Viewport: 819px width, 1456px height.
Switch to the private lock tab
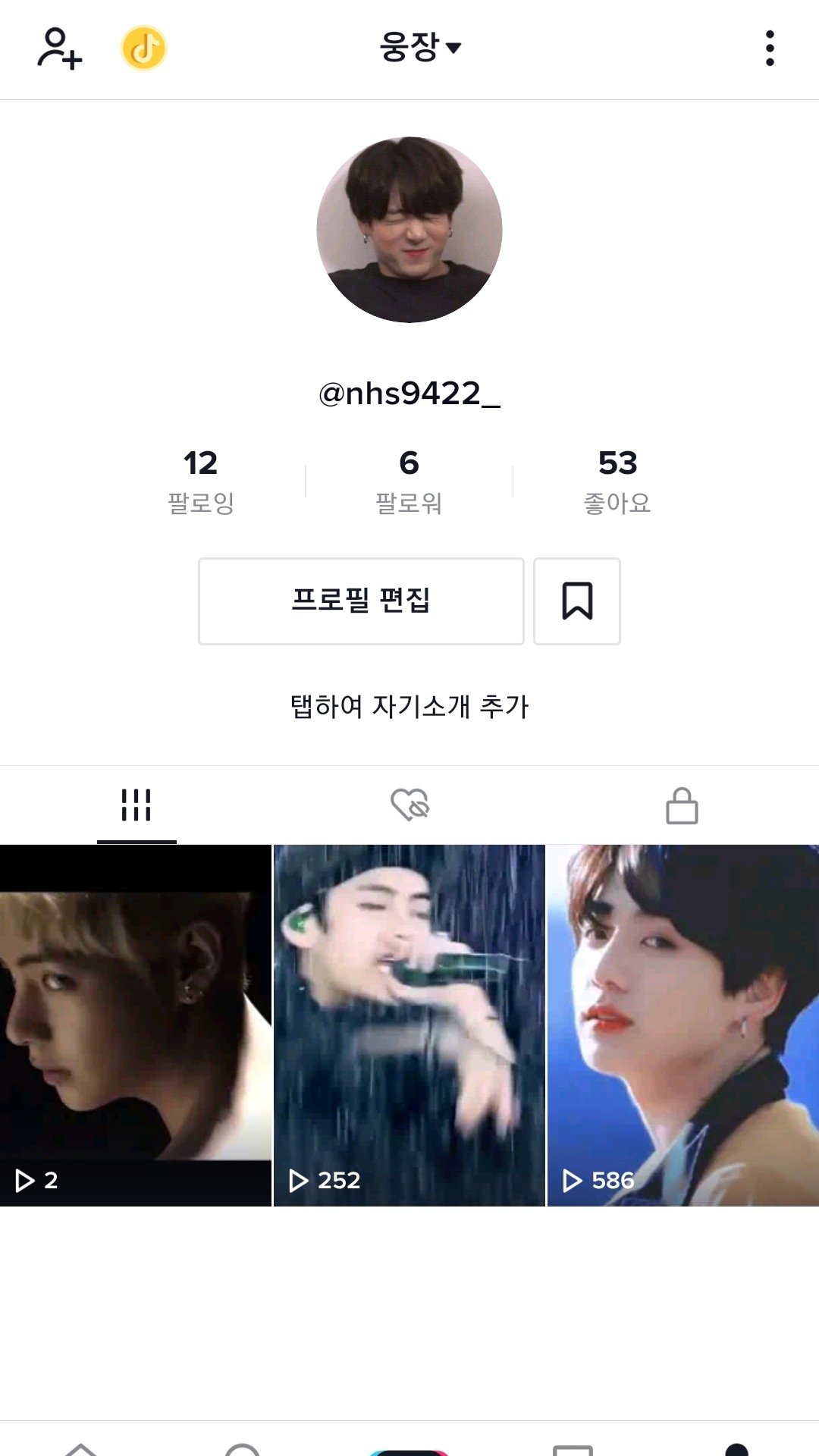click(x=682, y=805)
